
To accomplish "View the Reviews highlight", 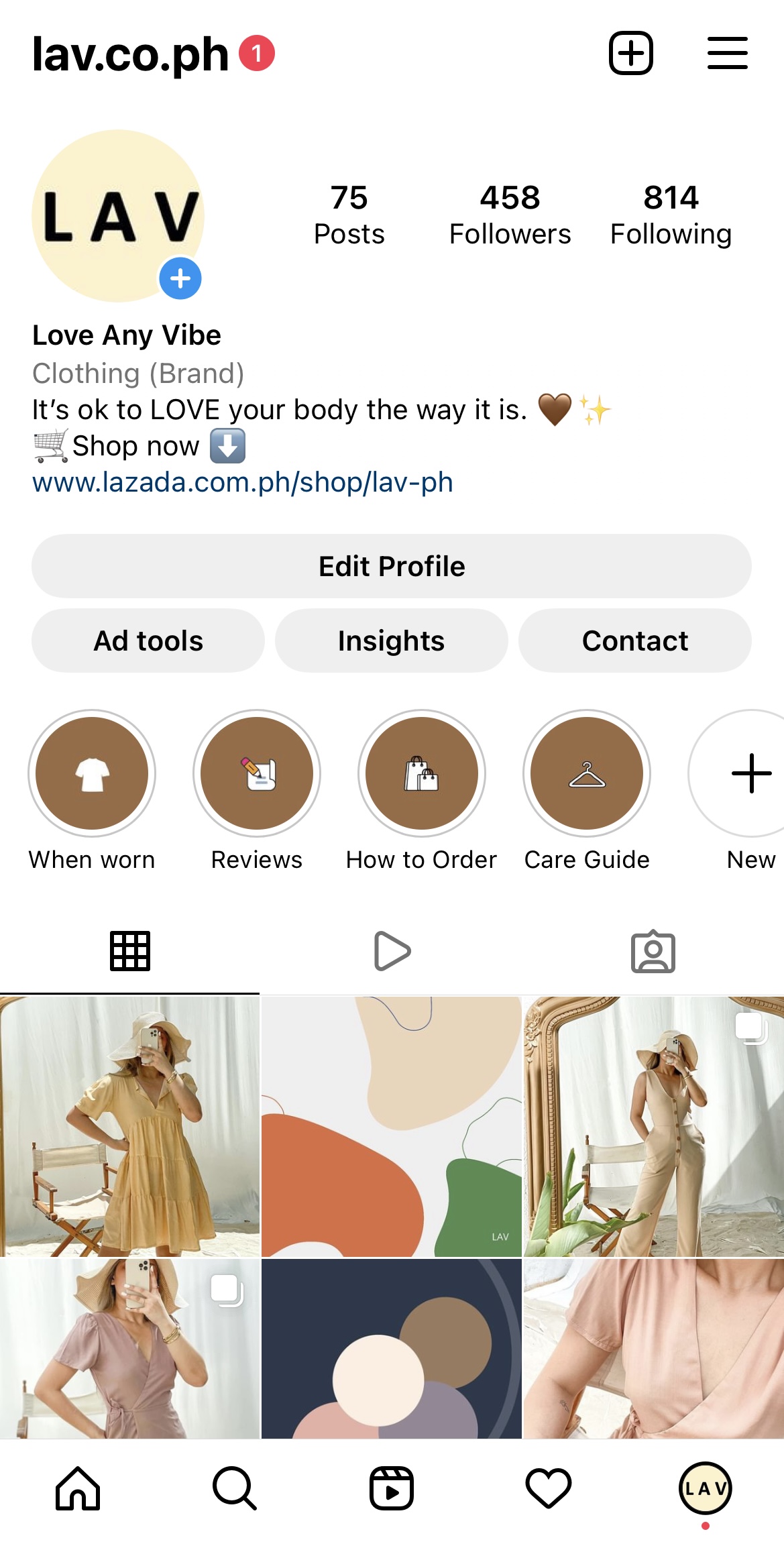I will pyautogui.click(x=257, y=773).
